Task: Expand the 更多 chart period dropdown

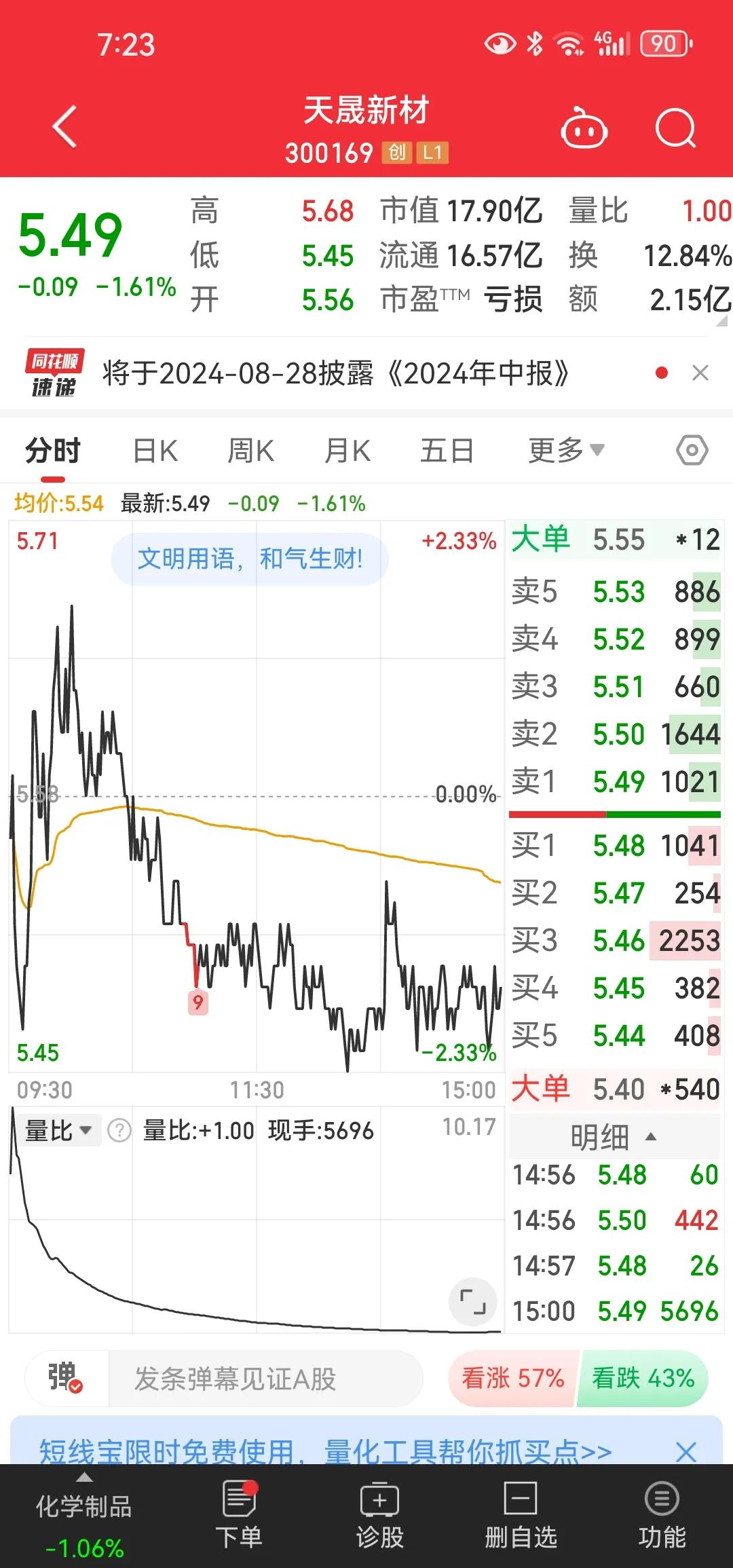Action: pos(564,450)
